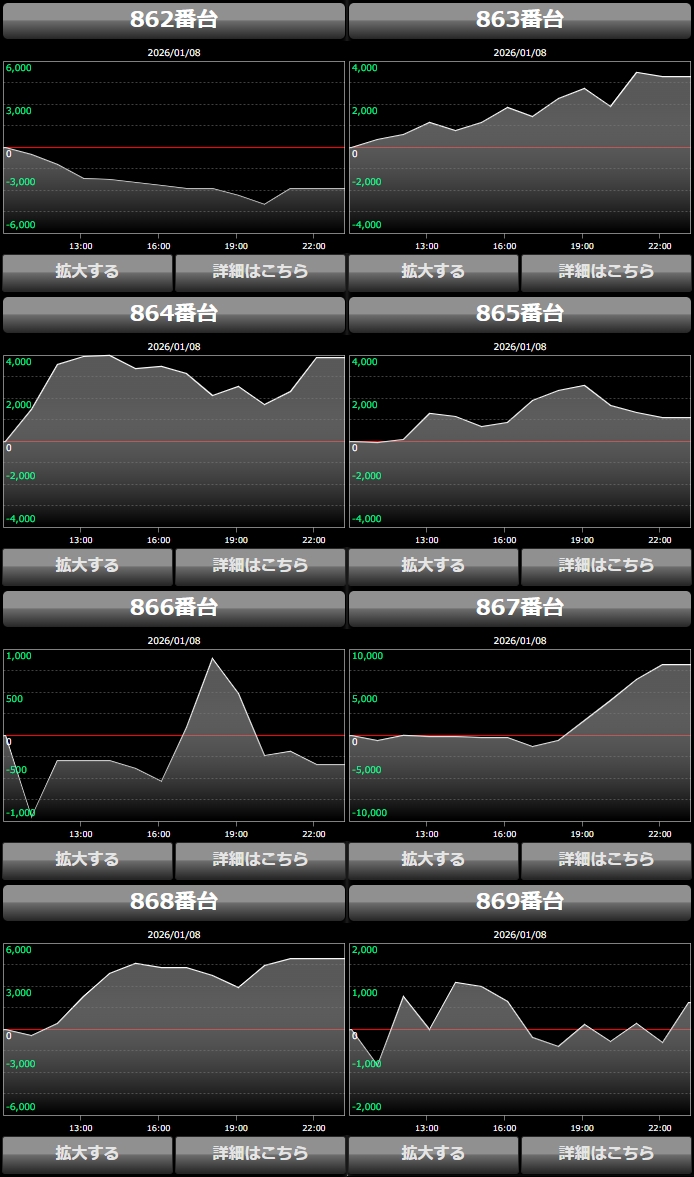View details of machine 868番台
Viewport: 694px width, 1177px height.
coord(260,1153)
